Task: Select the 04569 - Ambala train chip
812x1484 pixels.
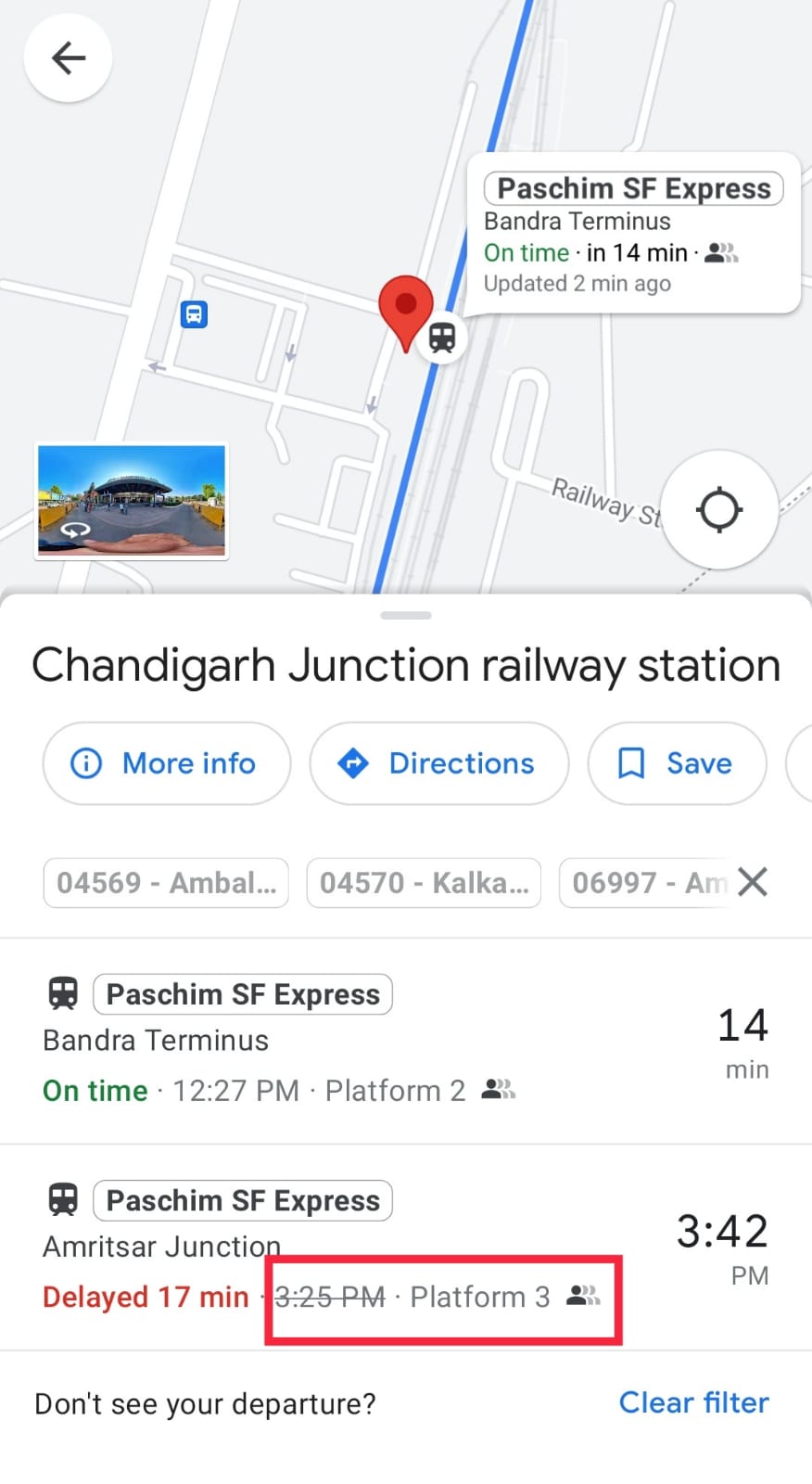Action: pyautogui.click(x=166, y=882)
